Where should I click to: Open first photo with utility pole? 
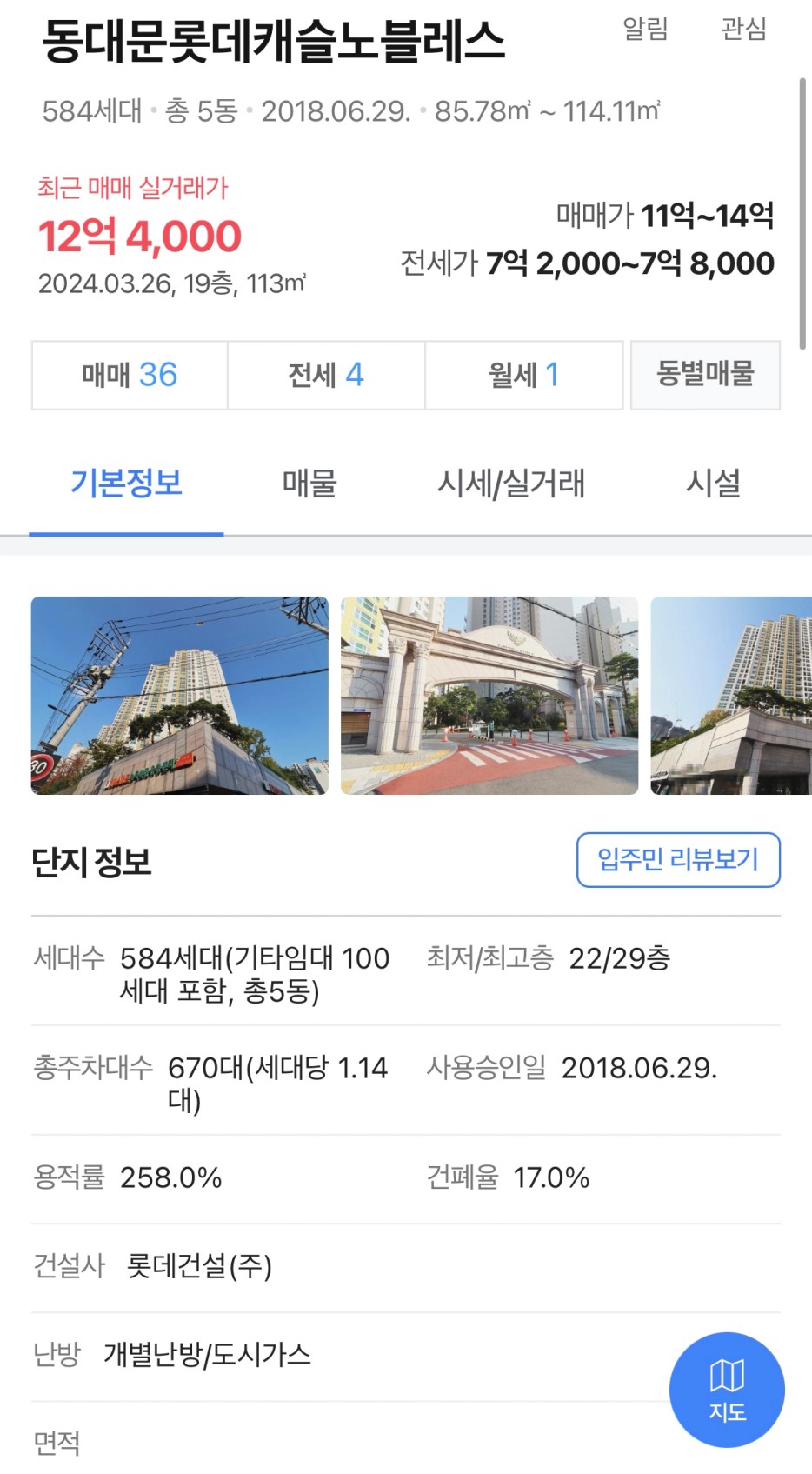click(180, 695)
